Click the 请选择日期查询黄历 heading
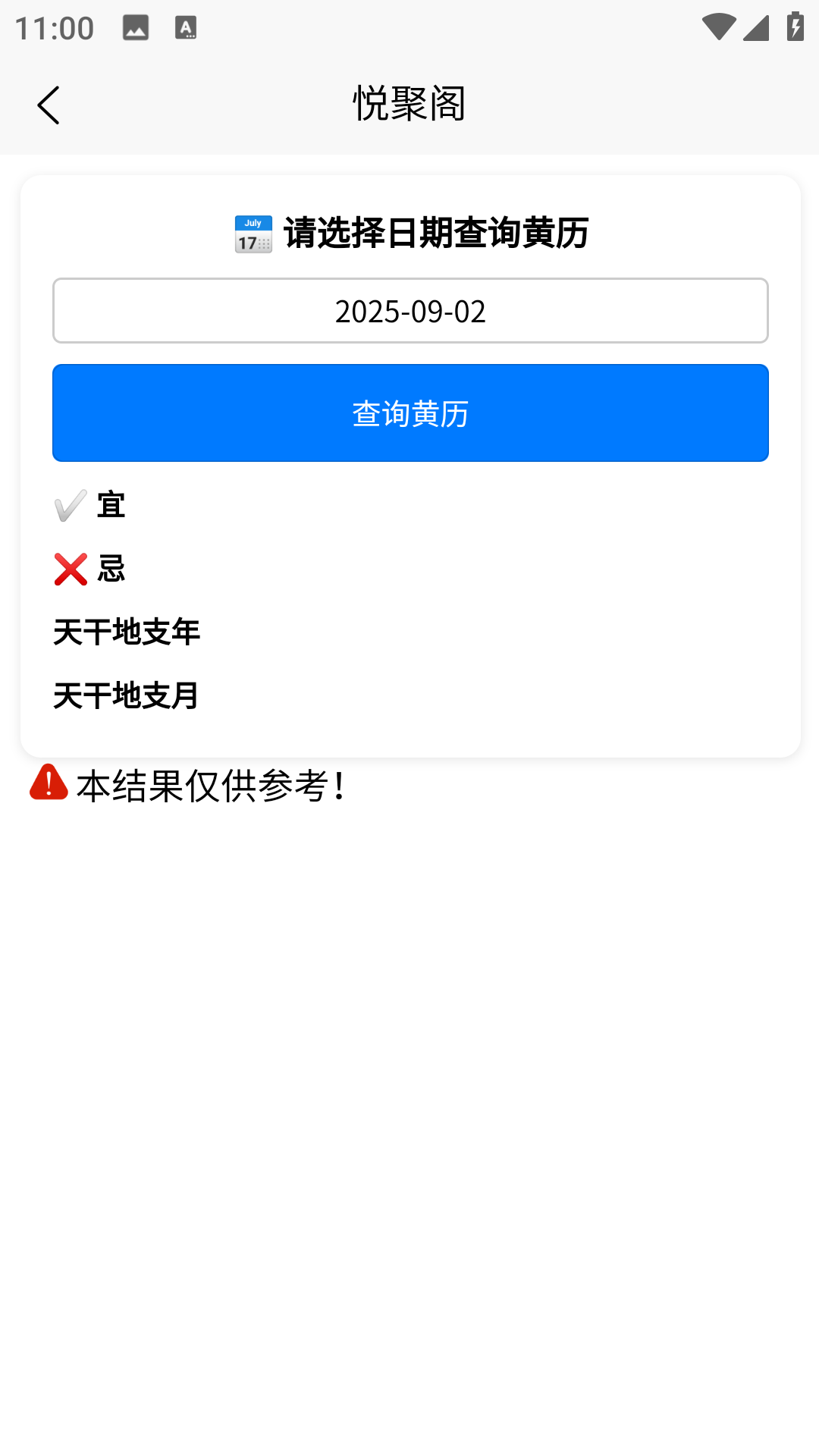 436,234
